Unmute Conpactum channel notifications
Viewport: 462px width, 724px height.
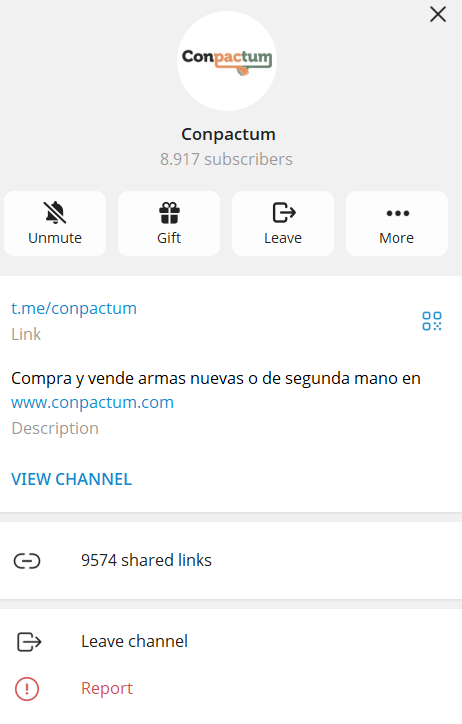(x=55, y=223)
